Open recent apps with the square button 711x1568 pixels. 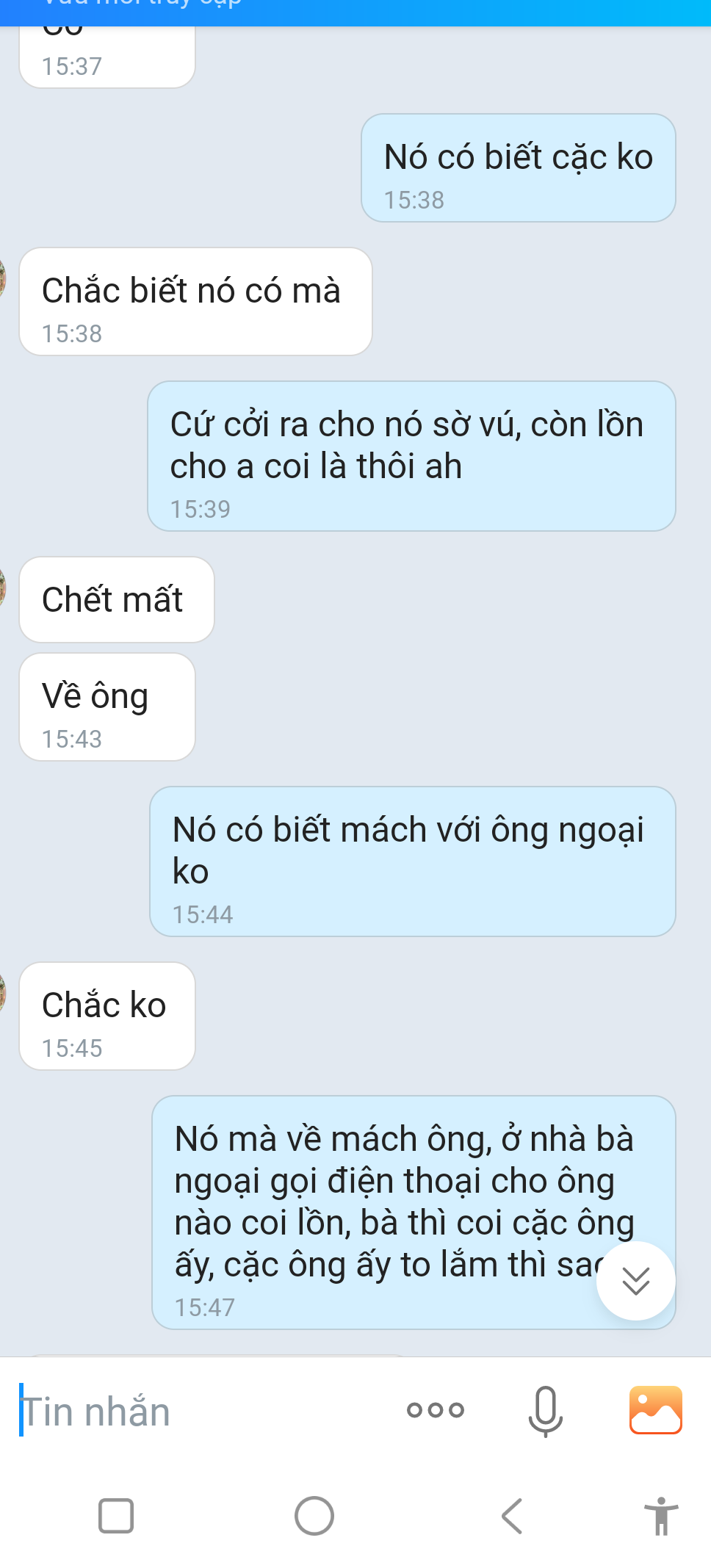(x=116, y=1516)
